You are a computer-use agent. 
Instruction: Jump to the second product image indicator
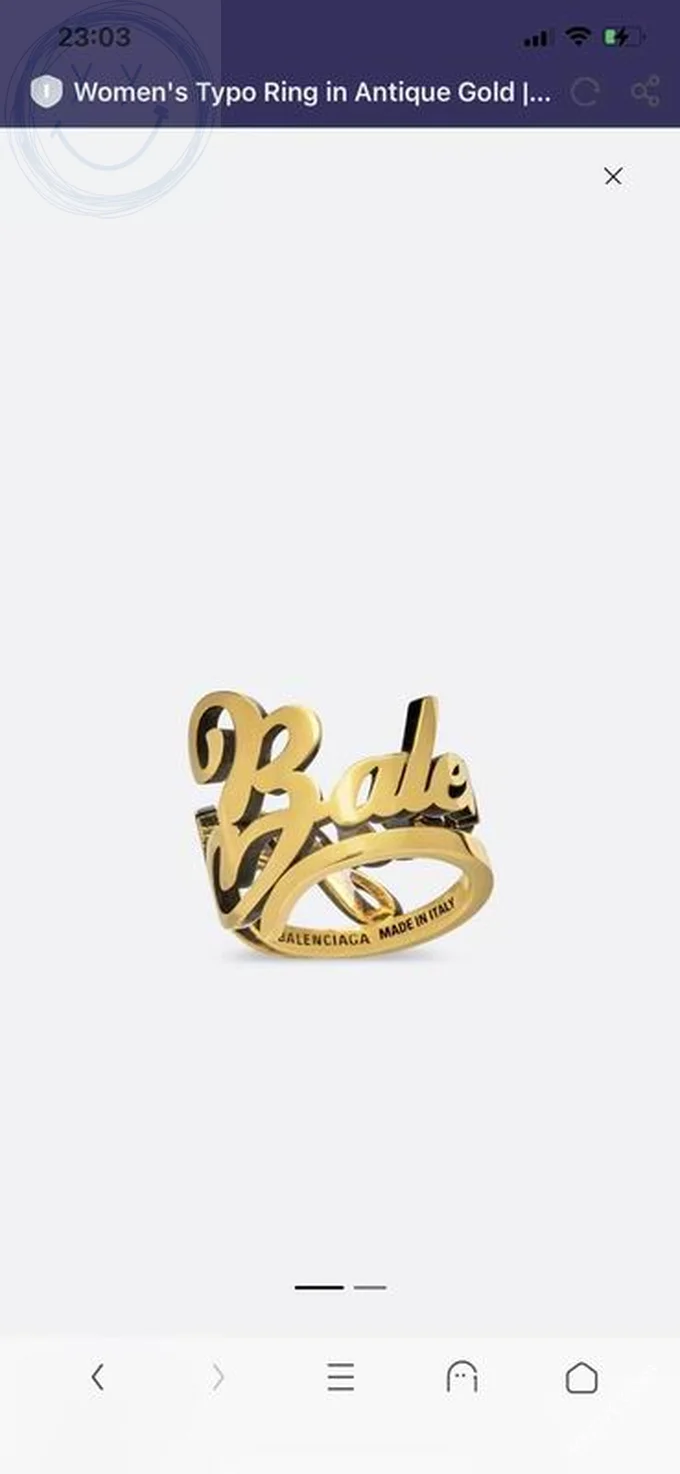click(370, 1288)
